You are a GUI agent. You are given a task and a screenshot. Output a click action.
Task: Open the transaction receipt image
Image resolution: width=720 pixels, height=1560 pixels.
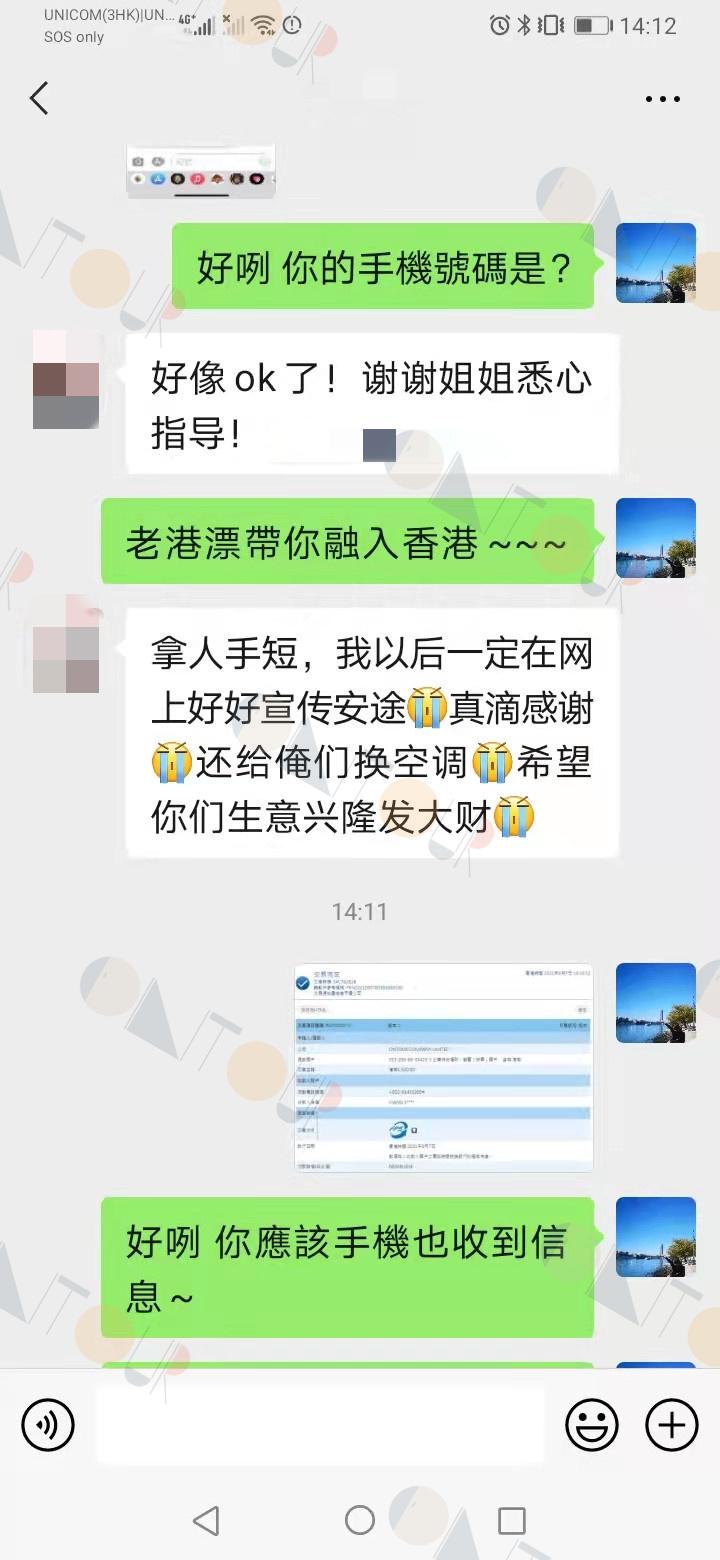[x=444, y=1067]
